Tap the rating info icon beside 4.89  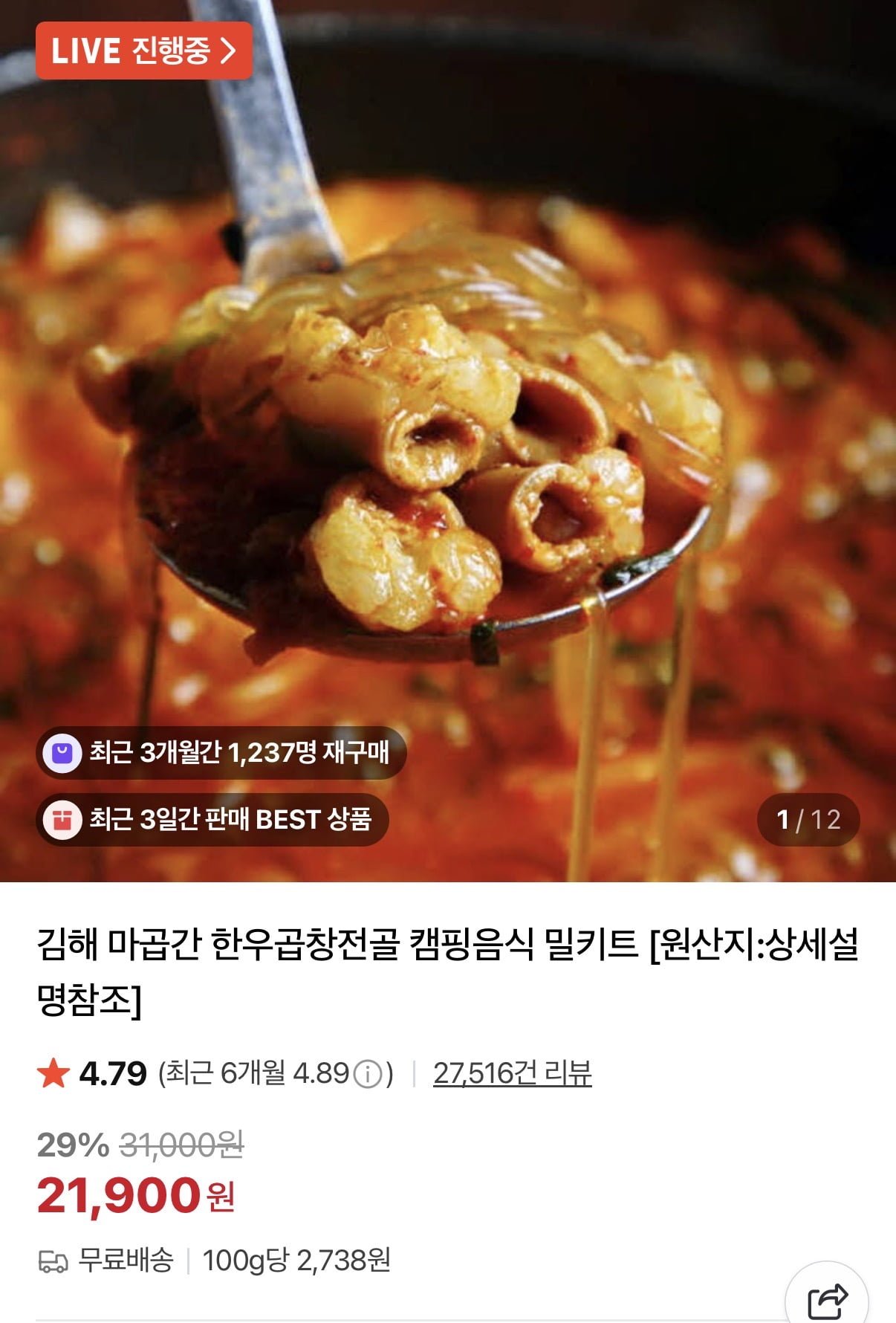(367, 1075)
